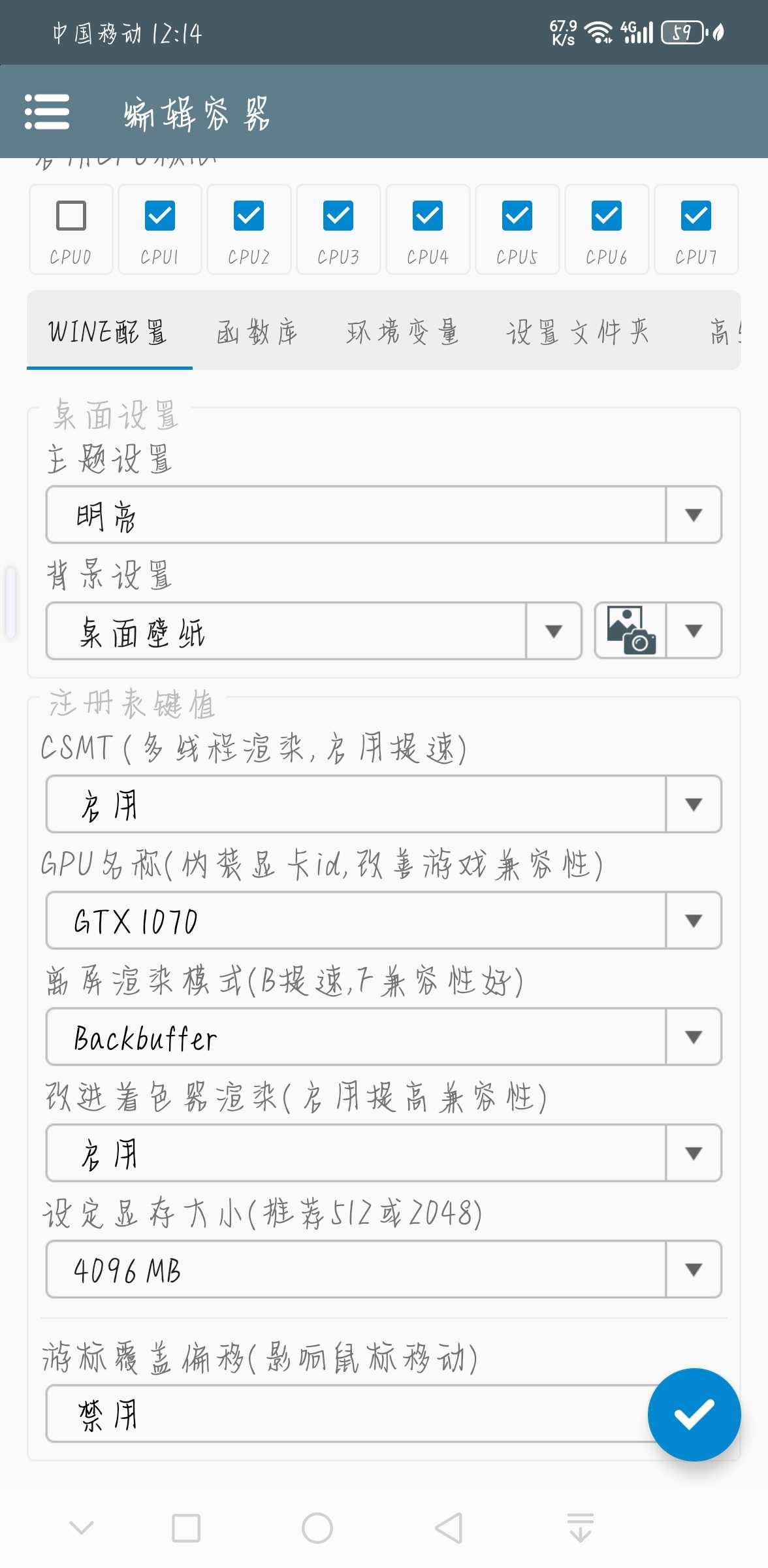Uncheck the CPU5 checkbox
The width and height of the screenshot is (768, 1568).
pos(517,216)
